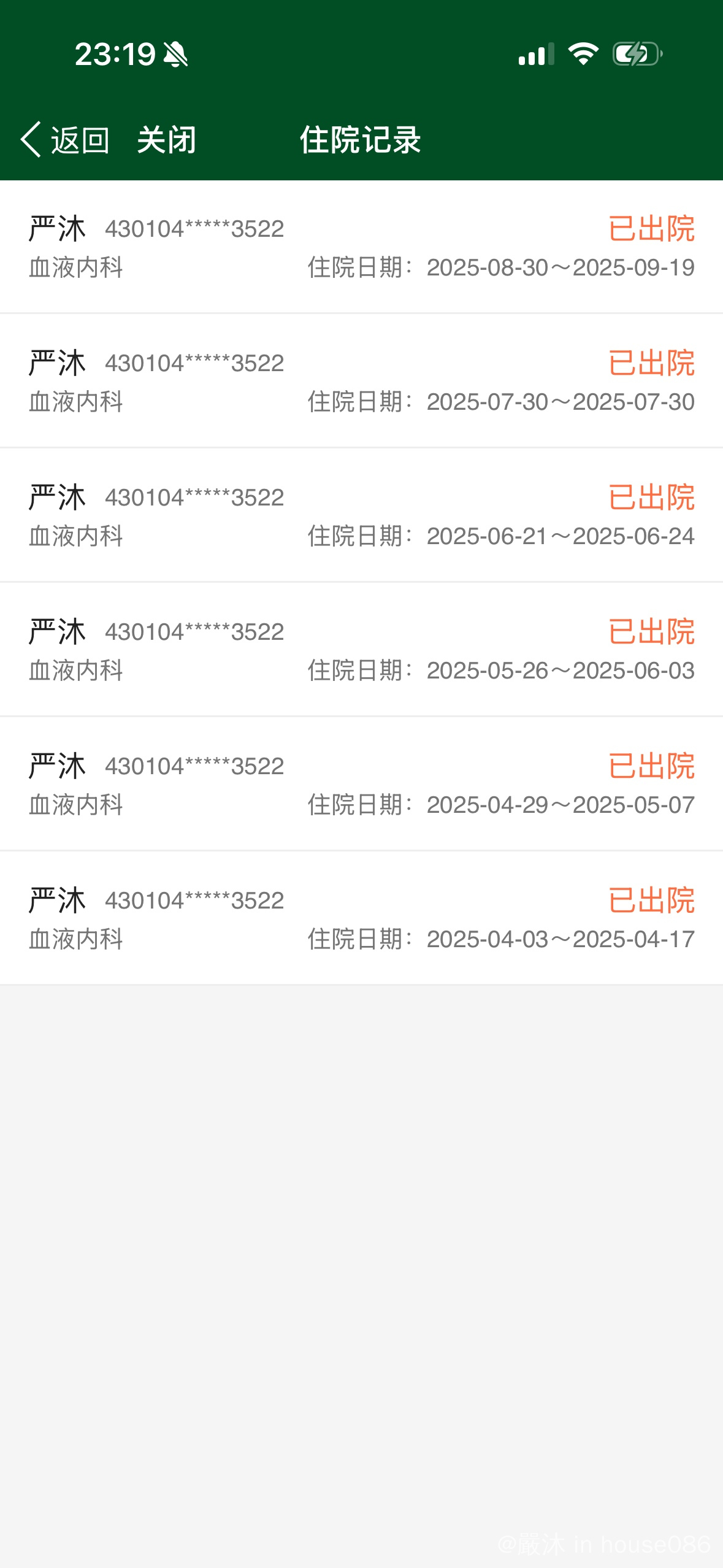View the 2025-04-29～2025-05-07 hospitalization record
Image resolution: width=723 pixels, height=1568 pixels.
coord(361,785)
